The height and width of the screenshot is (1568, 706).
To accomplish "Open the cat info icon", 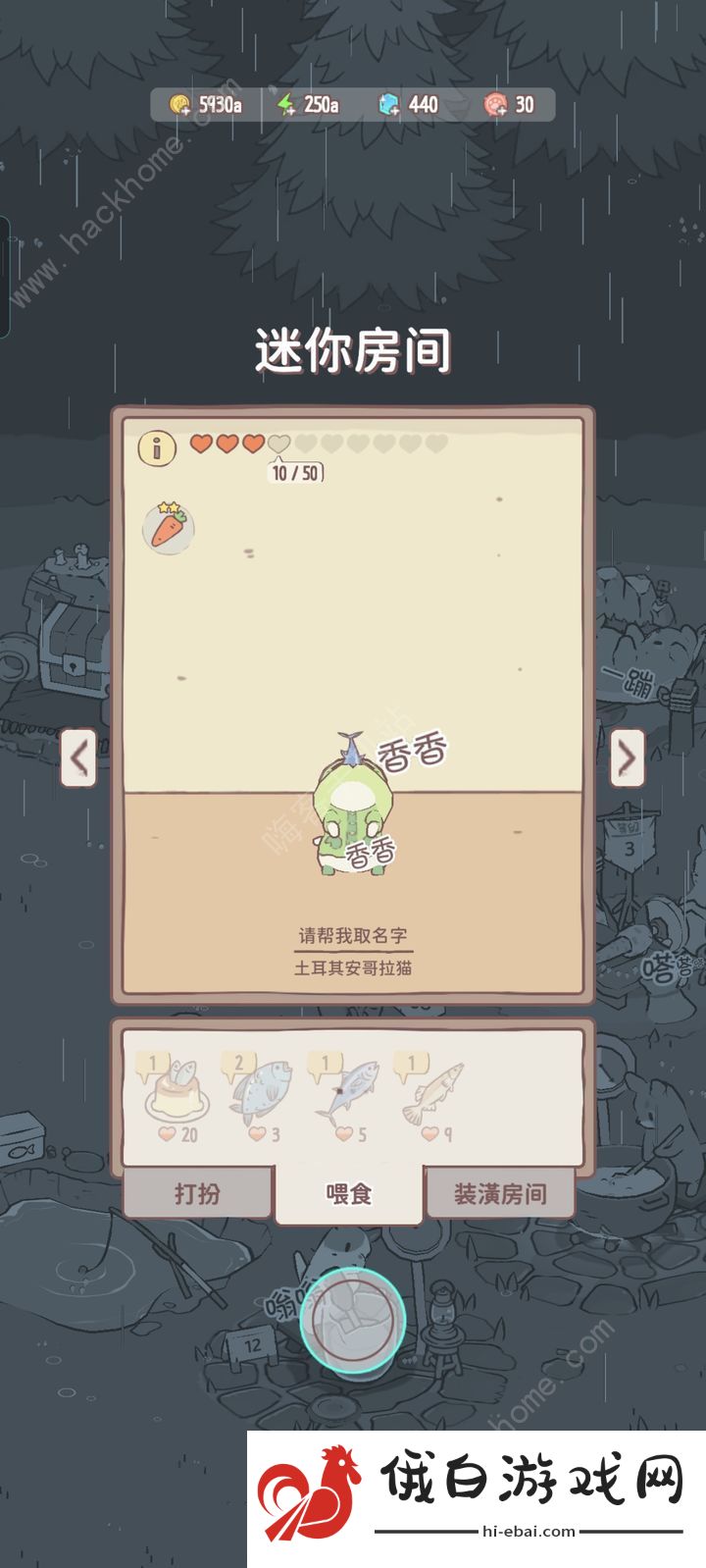I will coord(156,448).
